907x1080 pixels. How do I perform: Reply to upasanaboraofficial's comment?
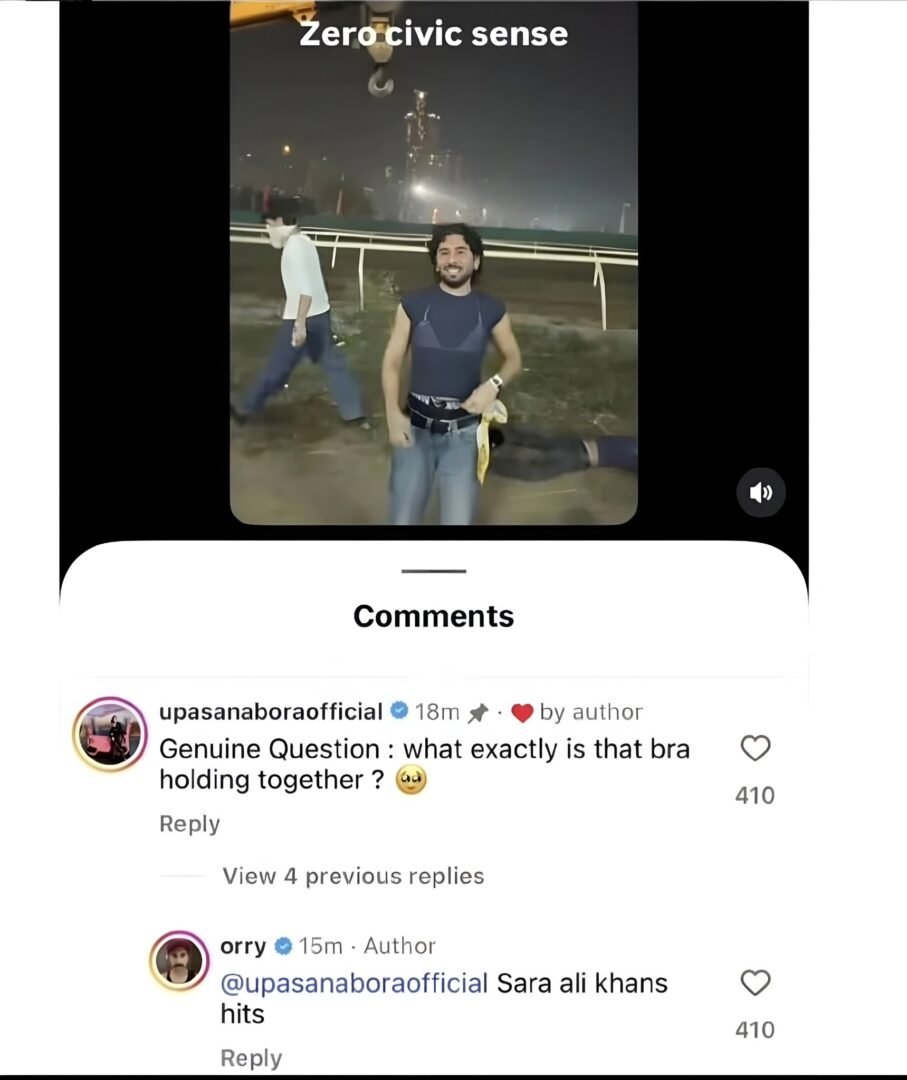(190, 824)
